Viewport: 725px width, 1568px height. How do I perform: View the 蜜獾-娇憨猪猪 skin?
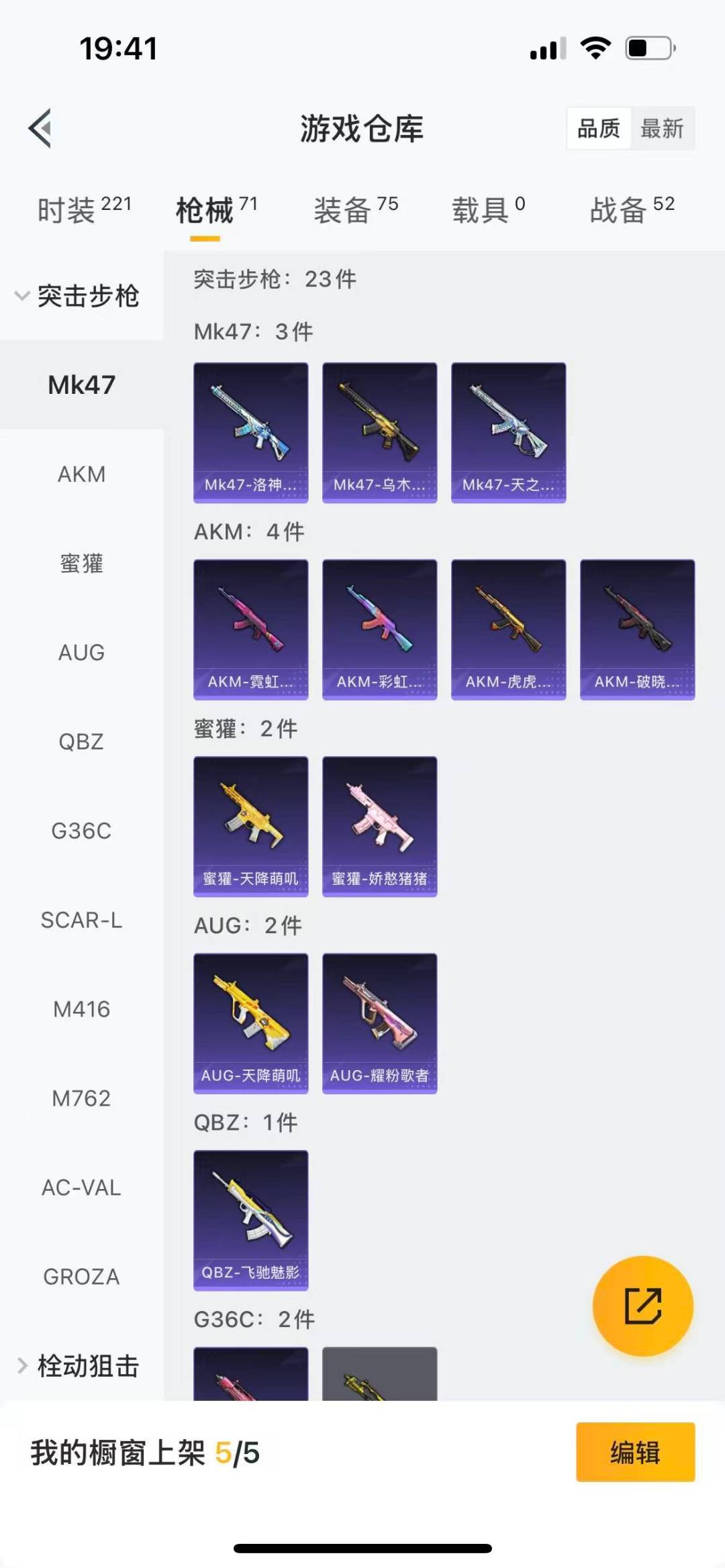pyautogui.click(x=379, y=826)
